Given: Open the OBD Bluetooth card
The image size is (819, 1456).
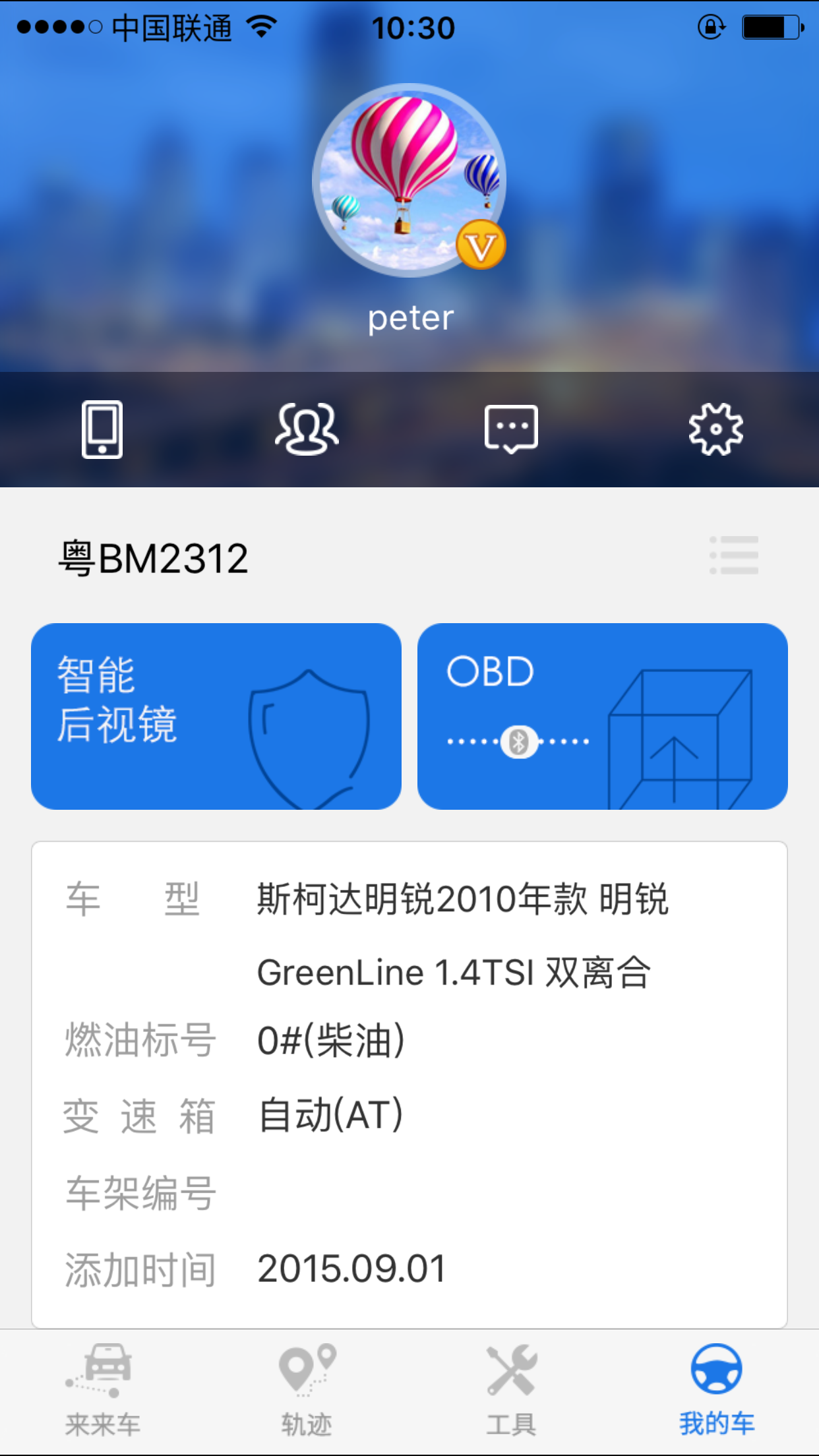Looking at the screenshot, I should [x=602, y=716].
